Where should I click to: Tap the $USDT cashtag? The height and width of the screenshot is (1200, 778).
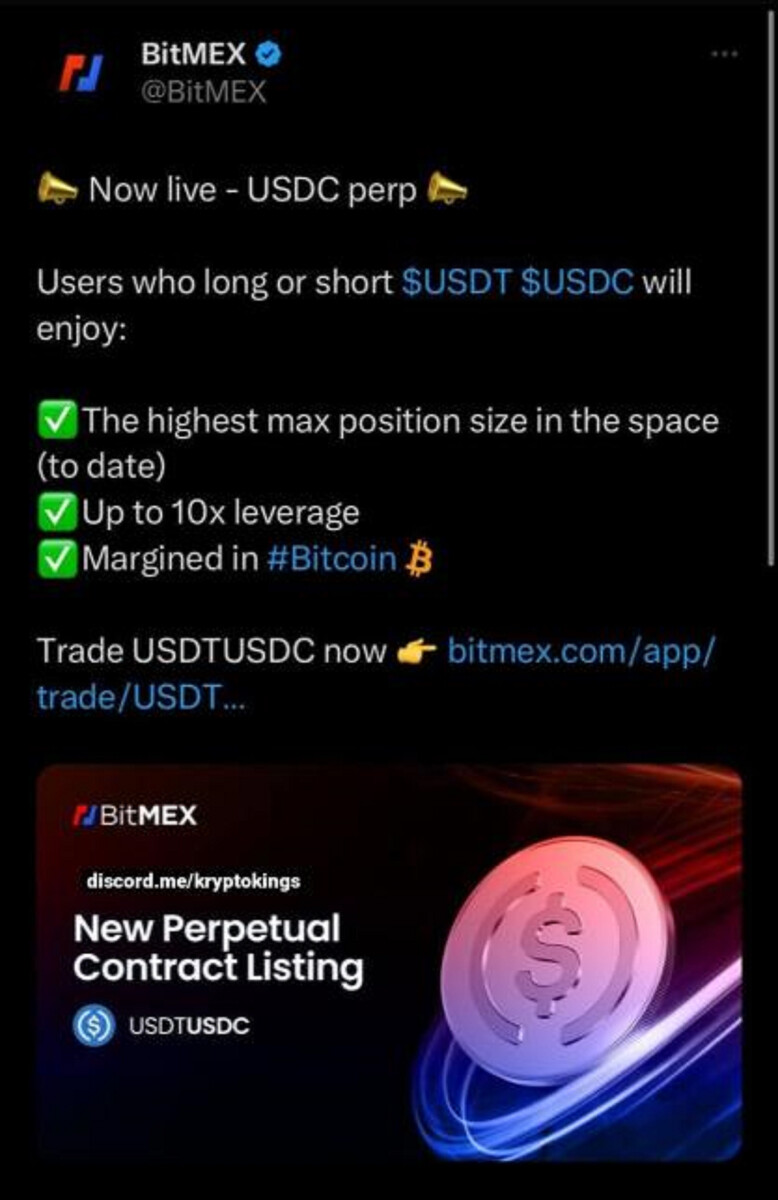click(456, 282)
